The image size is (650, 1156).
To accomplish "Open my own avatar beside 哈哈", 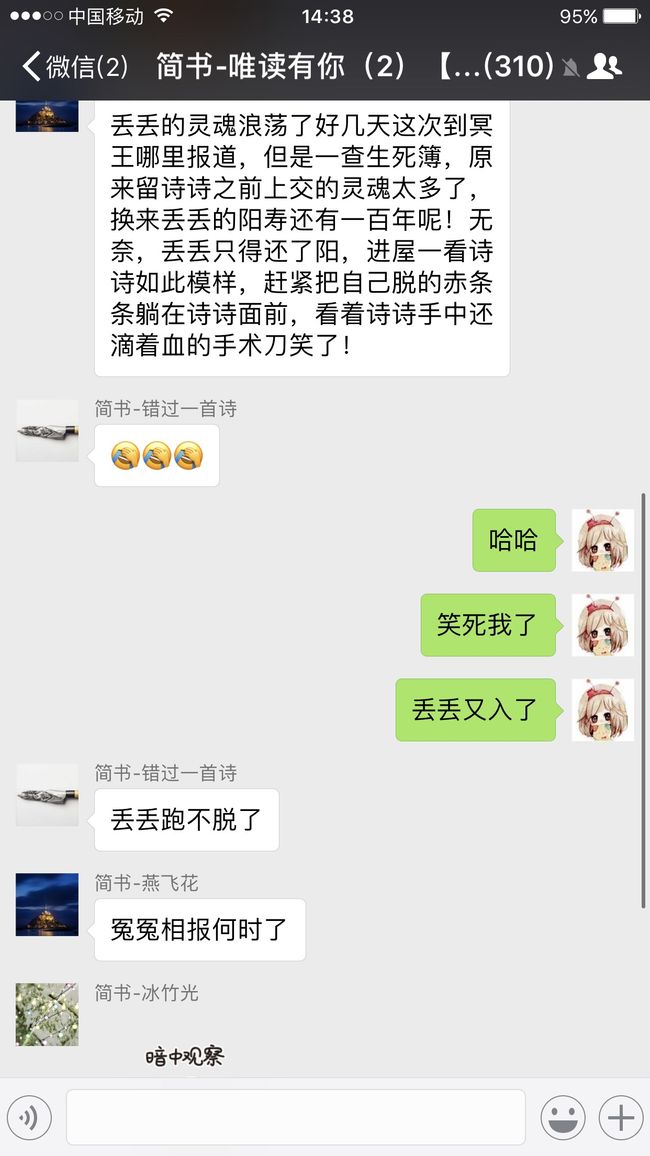I will pyautogui.click(x=603, y=540).
